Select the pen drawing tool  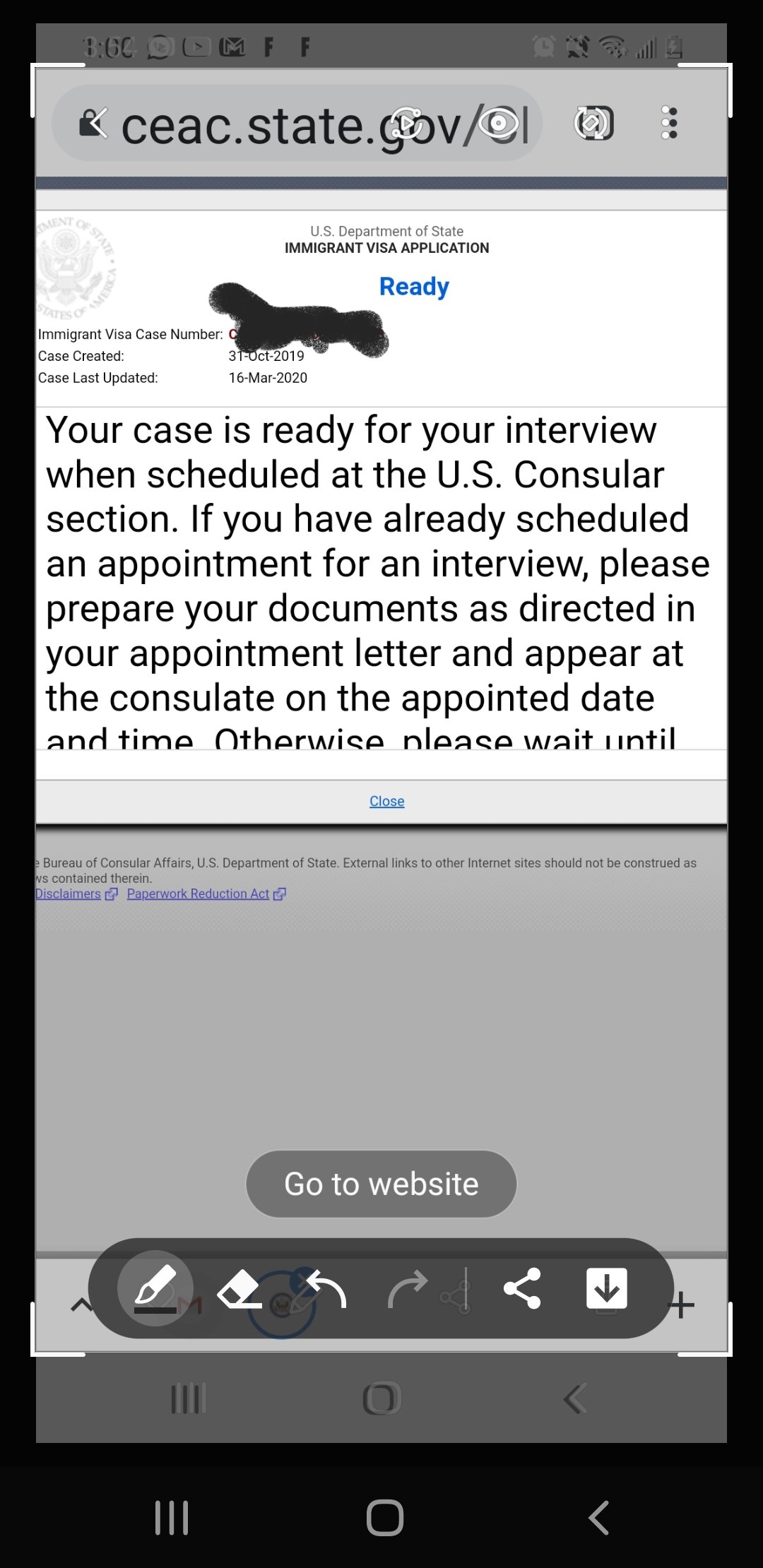(155, 1288)
